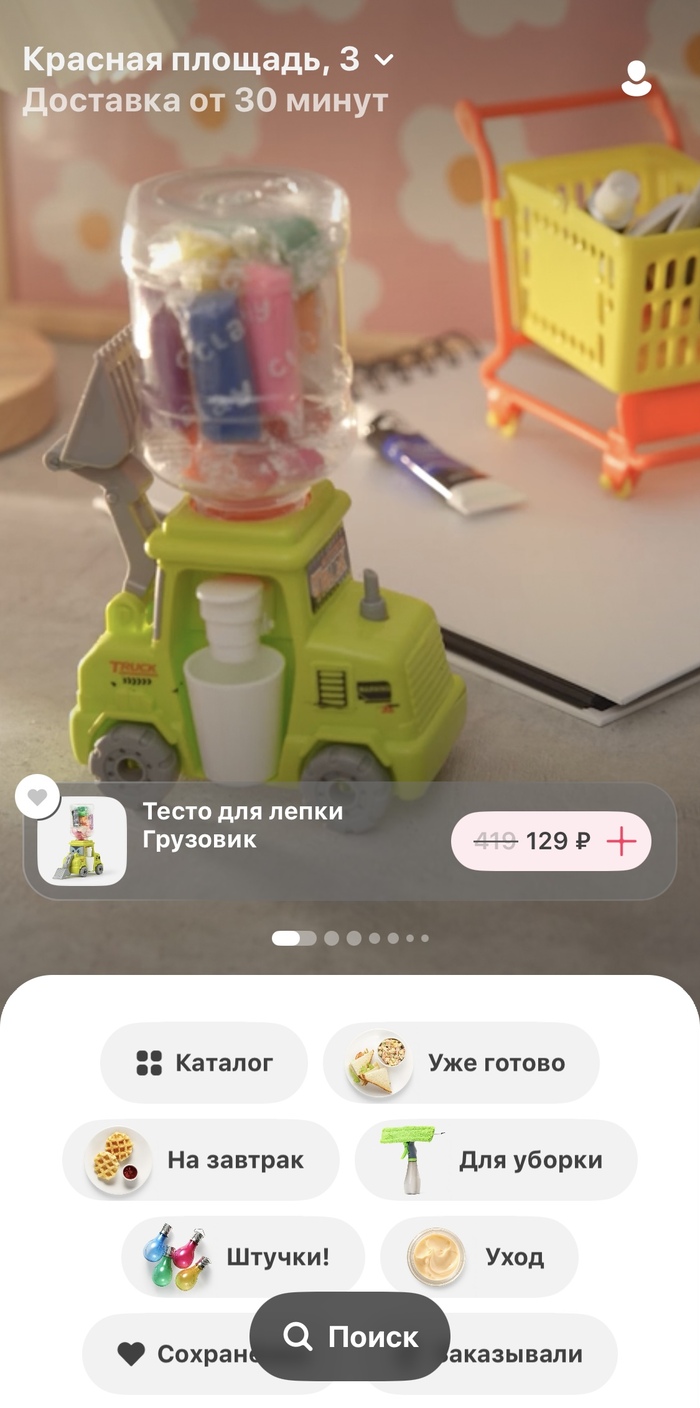Image resolution: width=700 pixels, height=1408 pixels.
Task: Open the Уже готово category
Action: [x=461, y=1063]
